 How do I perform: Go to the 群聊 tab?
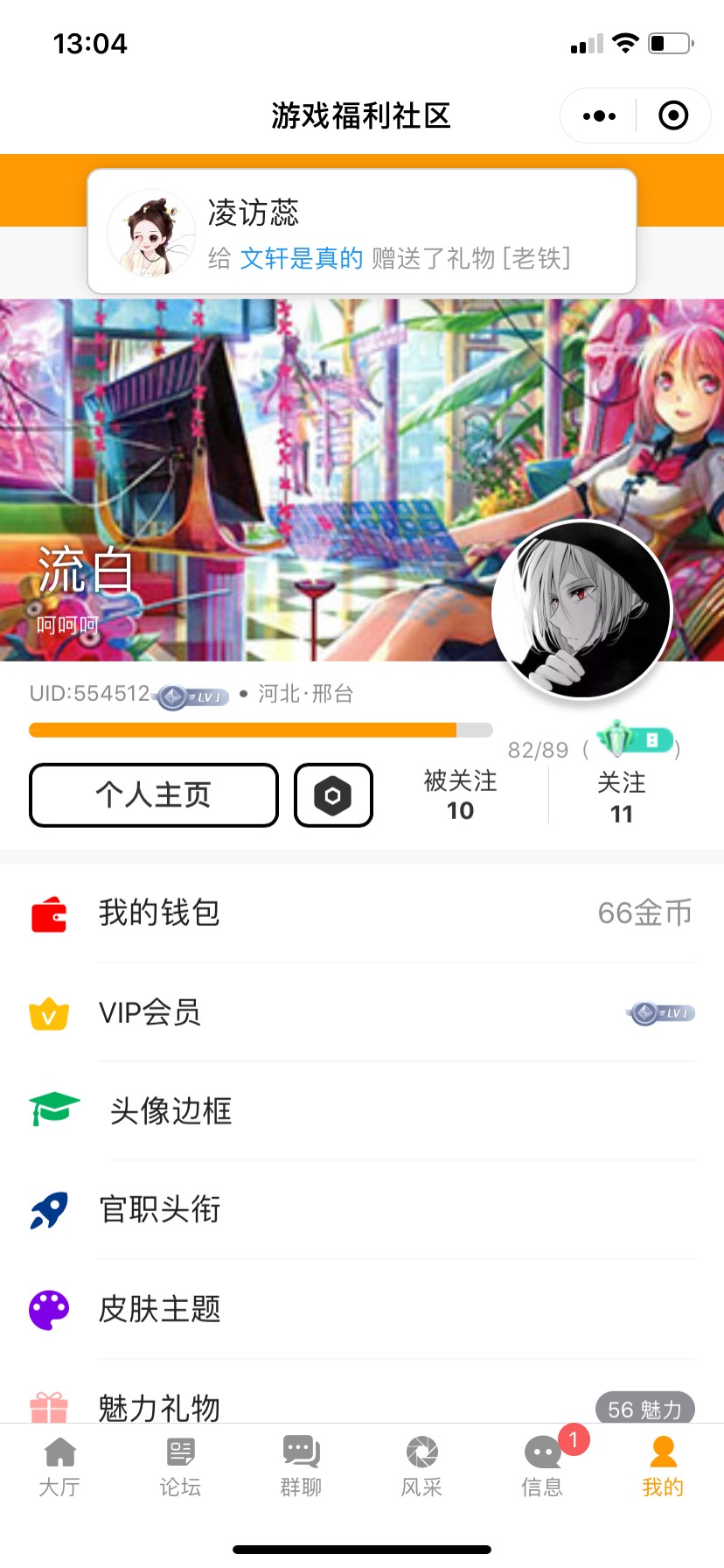[x=301, y=1465]
